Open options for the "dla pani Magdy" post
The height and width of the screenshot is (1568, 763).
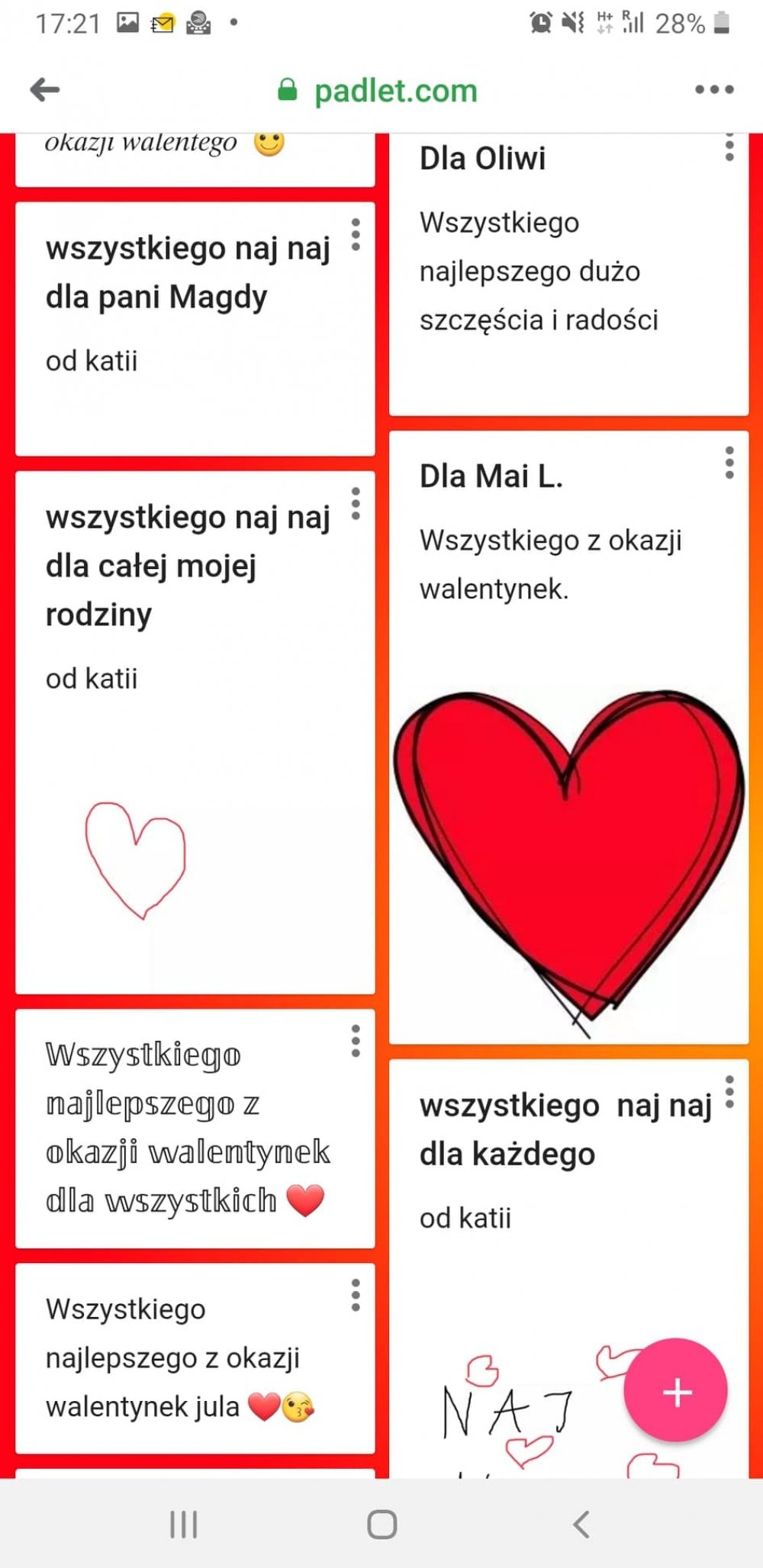[356, 235]
